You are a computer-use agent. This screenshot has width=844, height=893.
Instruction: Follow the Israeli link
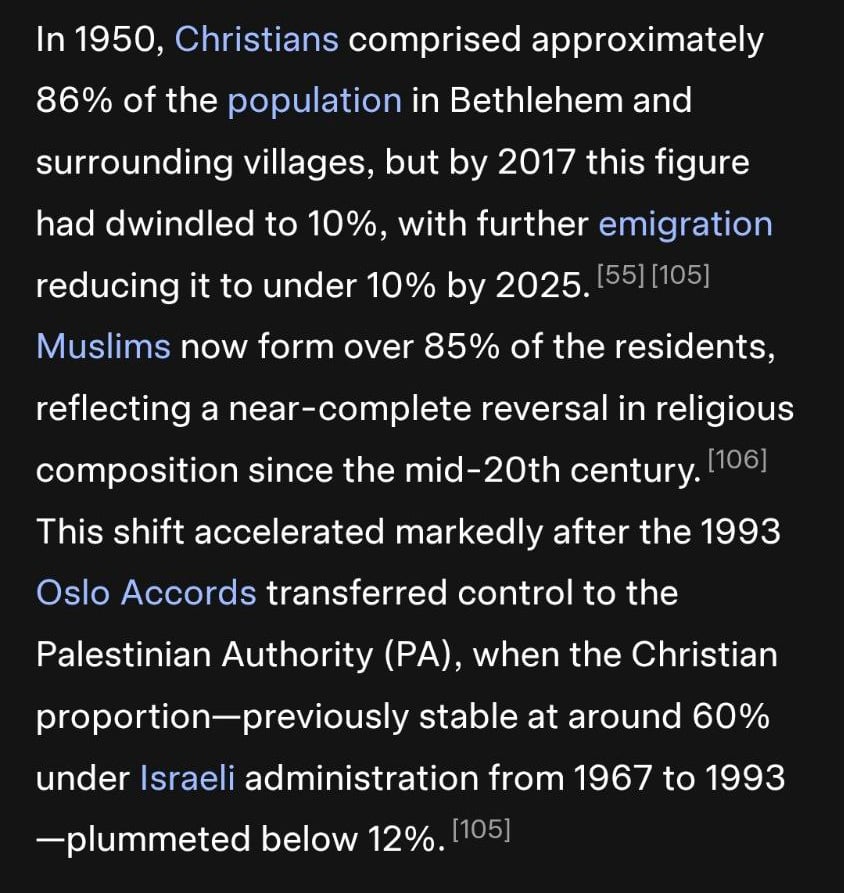pos(187,777)
